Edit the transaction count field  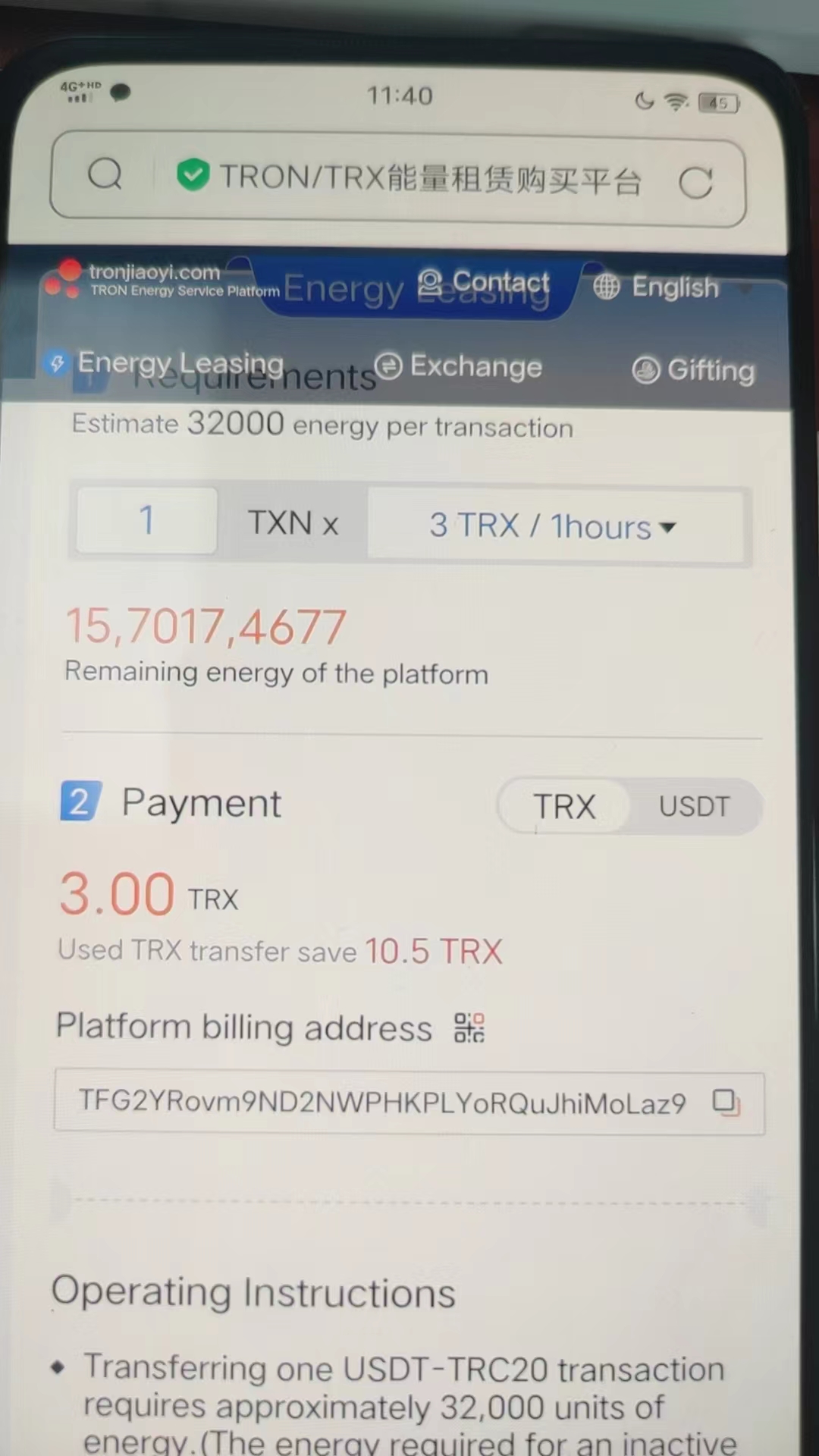(147, 521)
